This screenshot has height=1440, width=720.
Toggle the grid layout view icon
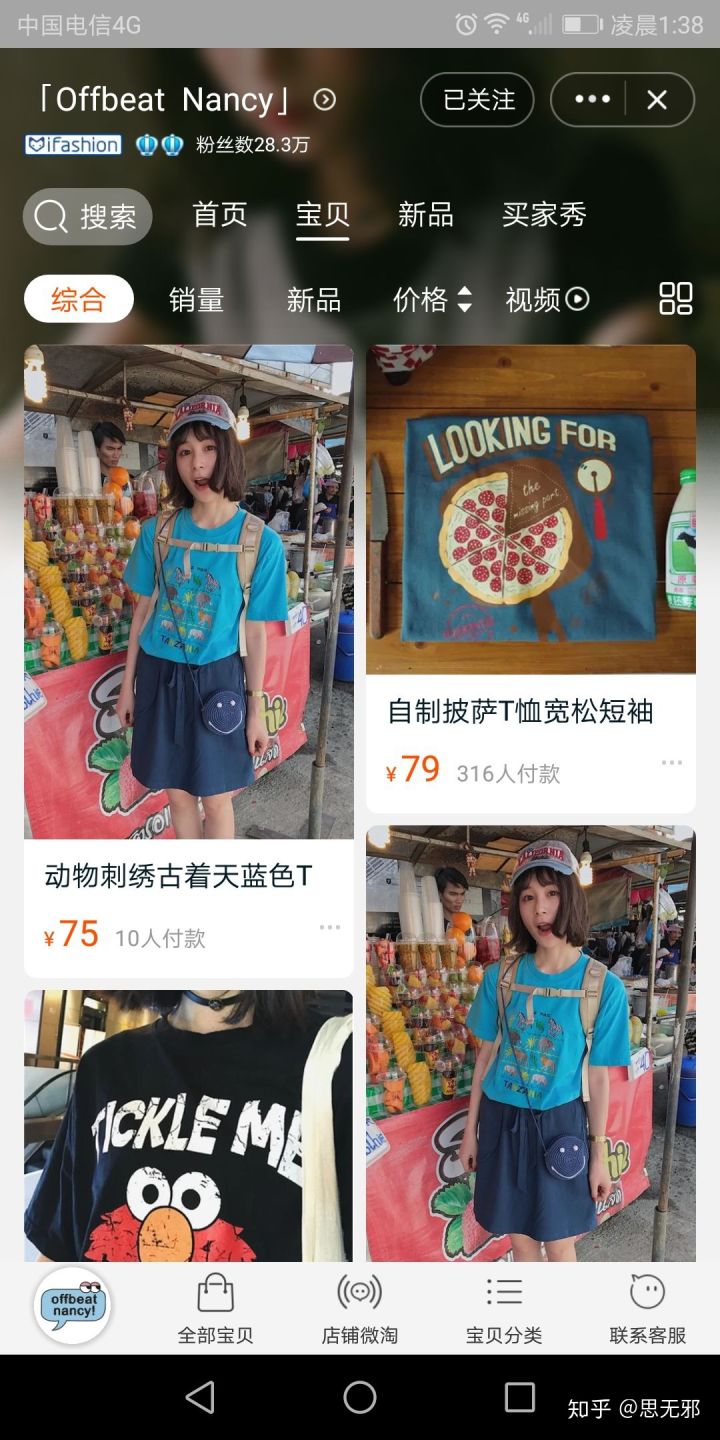pos(676,299)
